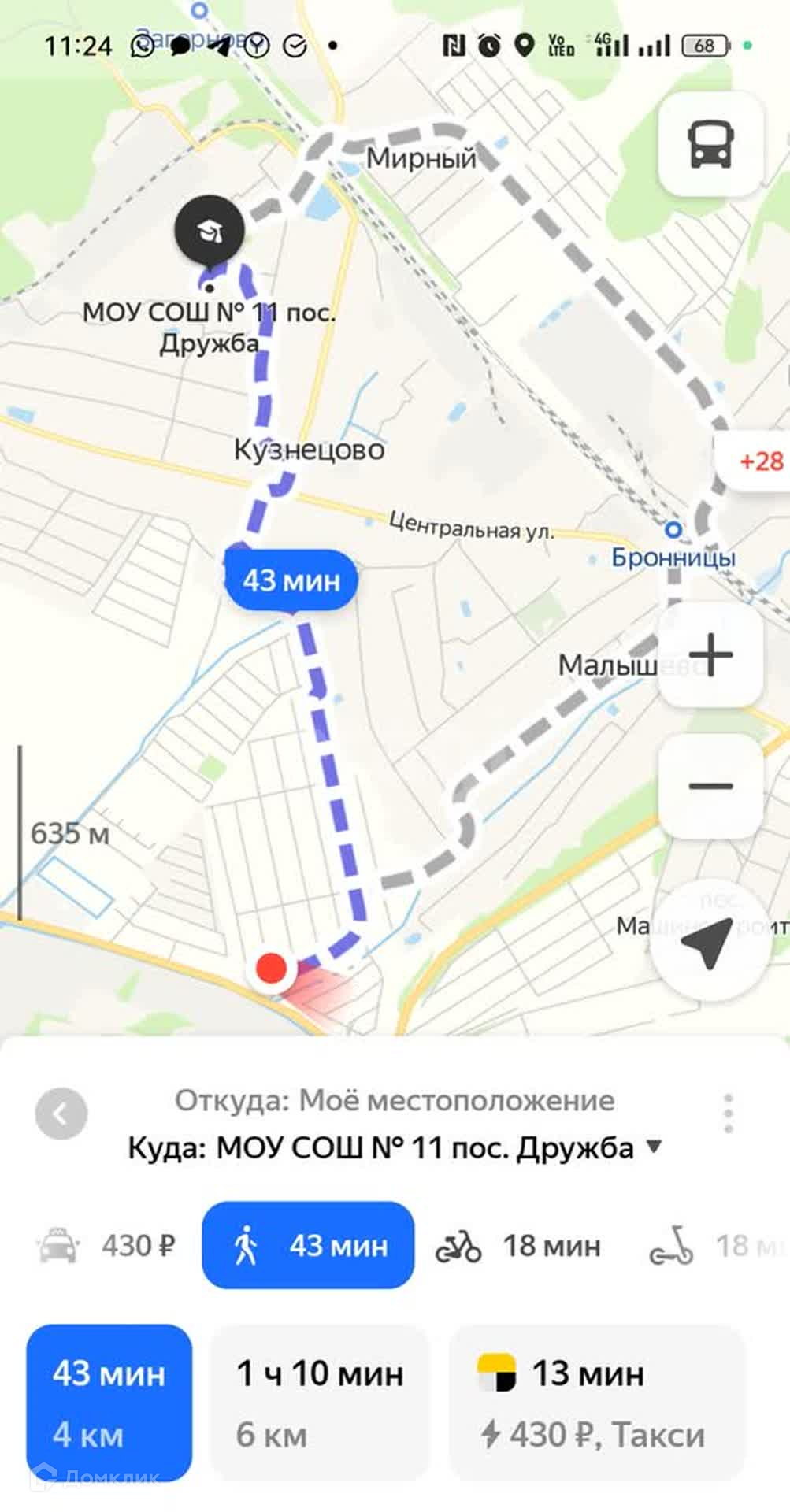Open the route options overflow menu
790x1512 pixels.
(728, 1114)
